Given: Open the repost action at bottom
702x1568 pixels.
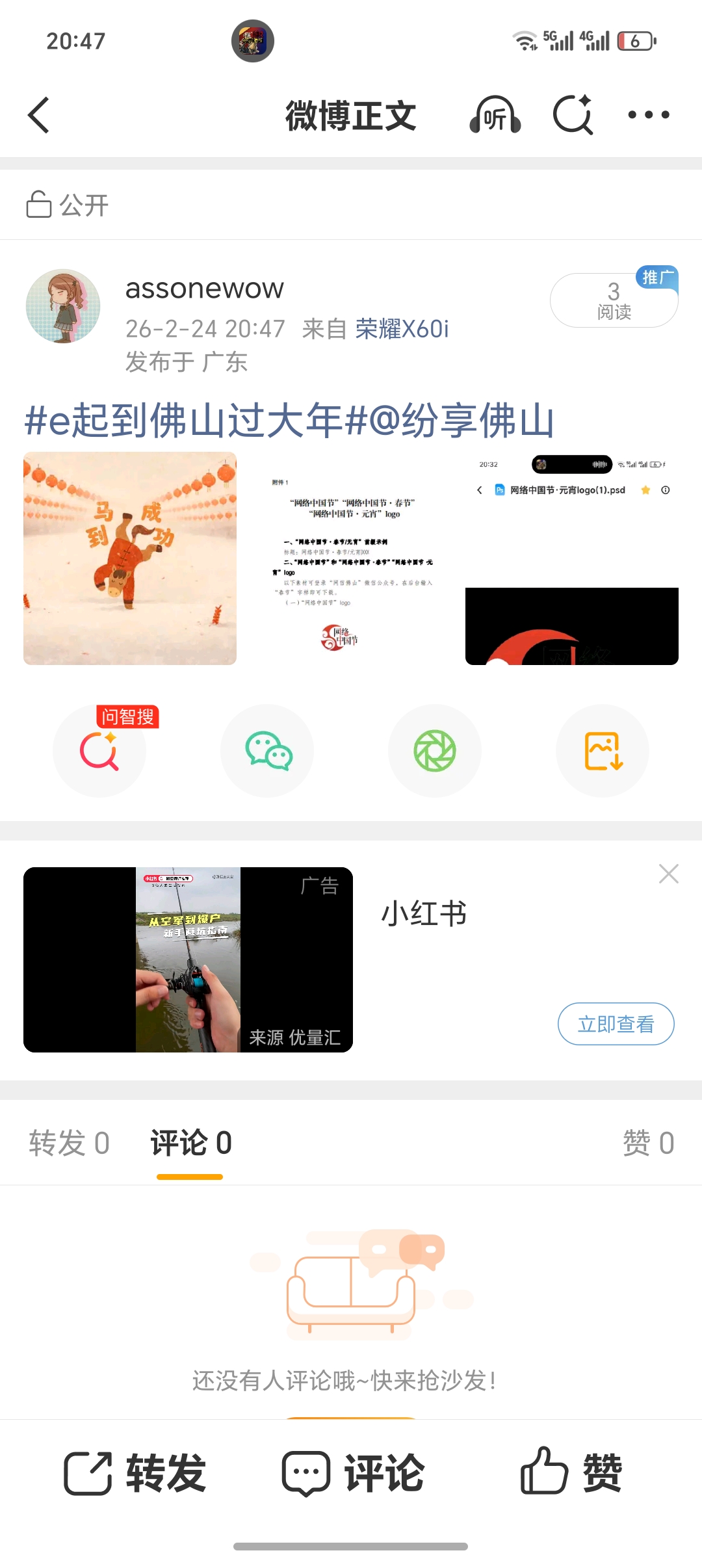Looking at the screenshot, I should [x=138, y=1474].
